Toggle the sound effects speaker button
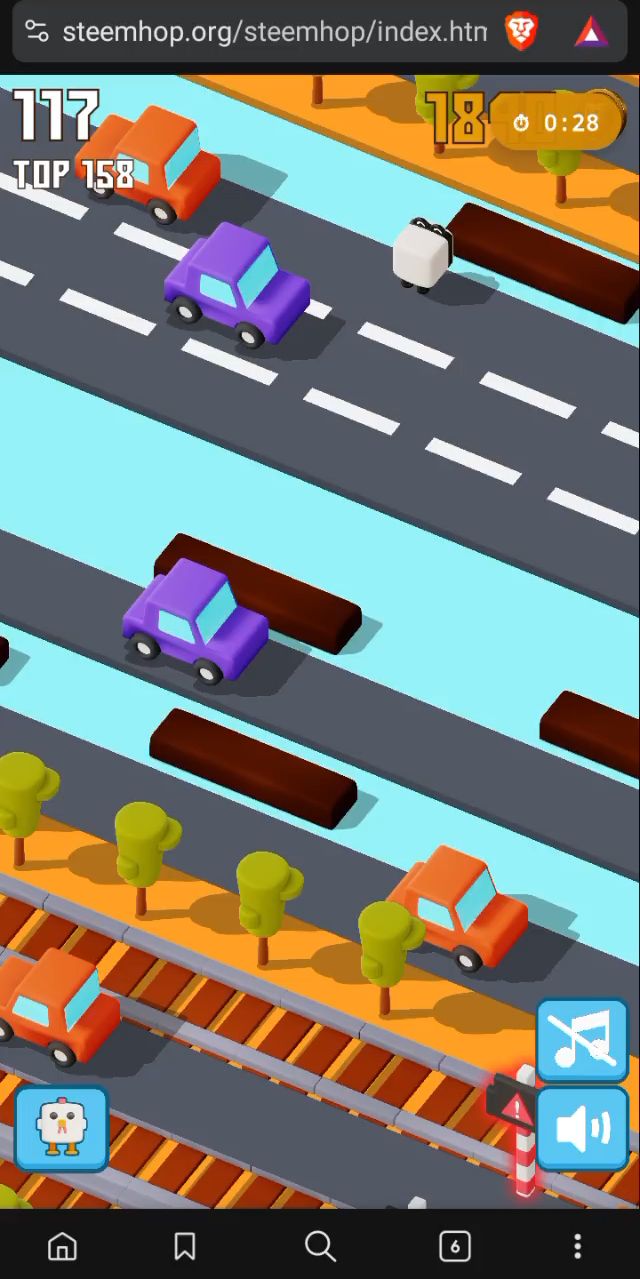 click(583, 1128)
